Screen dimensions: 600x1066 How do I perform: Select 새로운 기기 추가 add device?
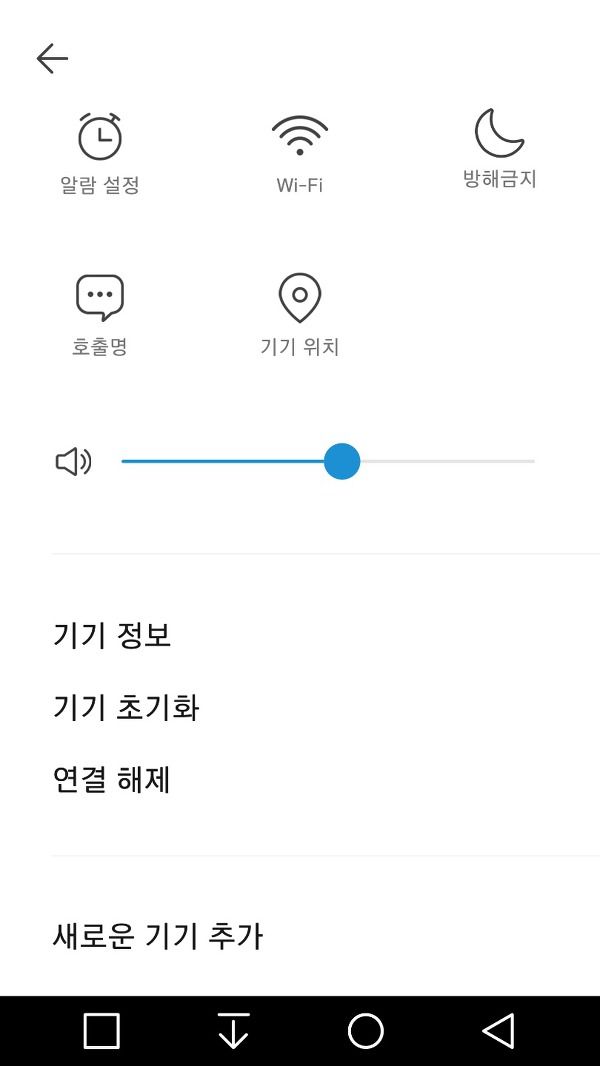click(x=158, y=936)
